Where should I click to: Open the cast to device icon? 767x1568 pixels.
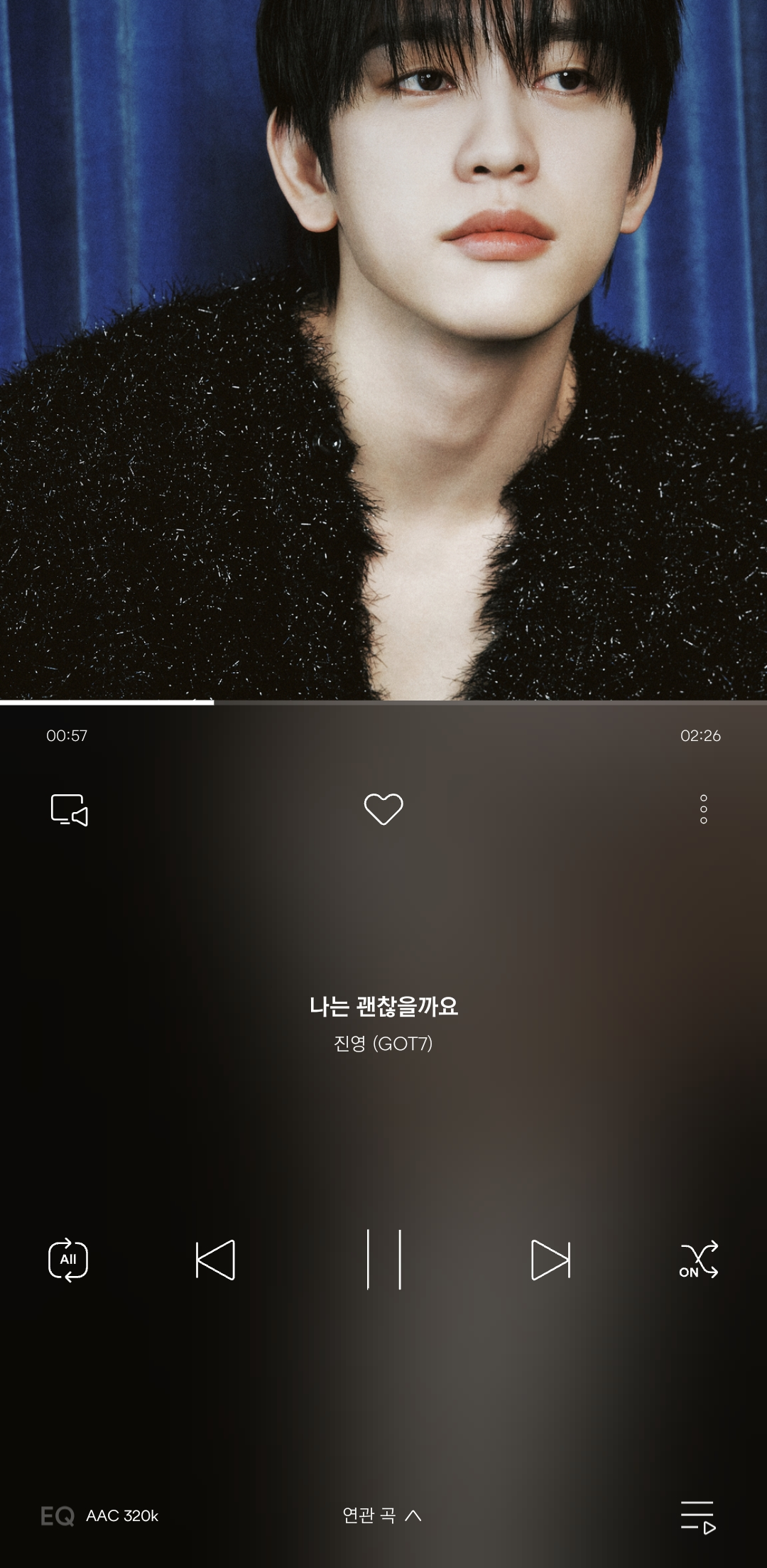[69, 810]
